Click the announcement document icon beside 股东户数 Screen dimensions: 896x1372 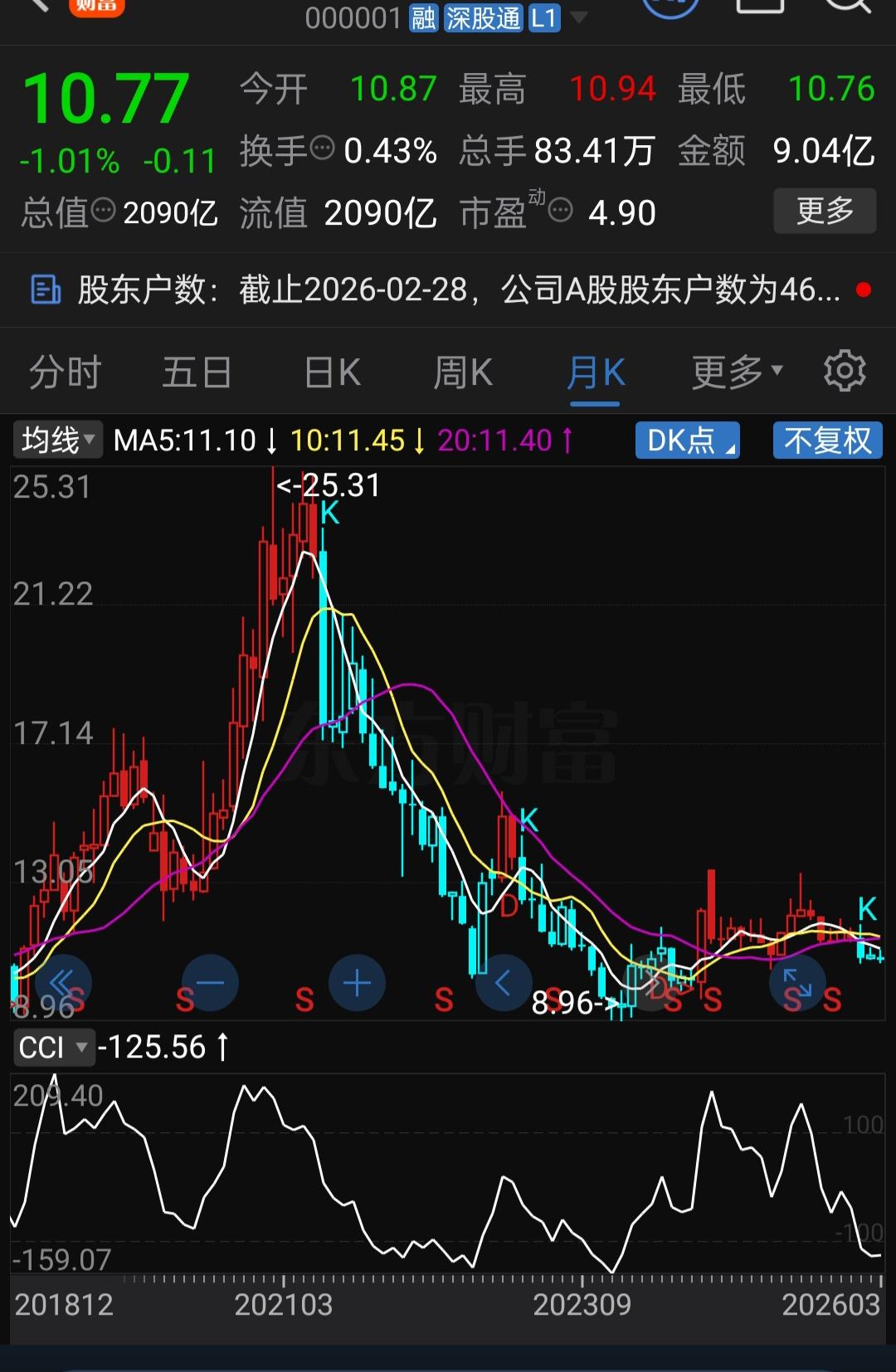click(x=45, y=289)
